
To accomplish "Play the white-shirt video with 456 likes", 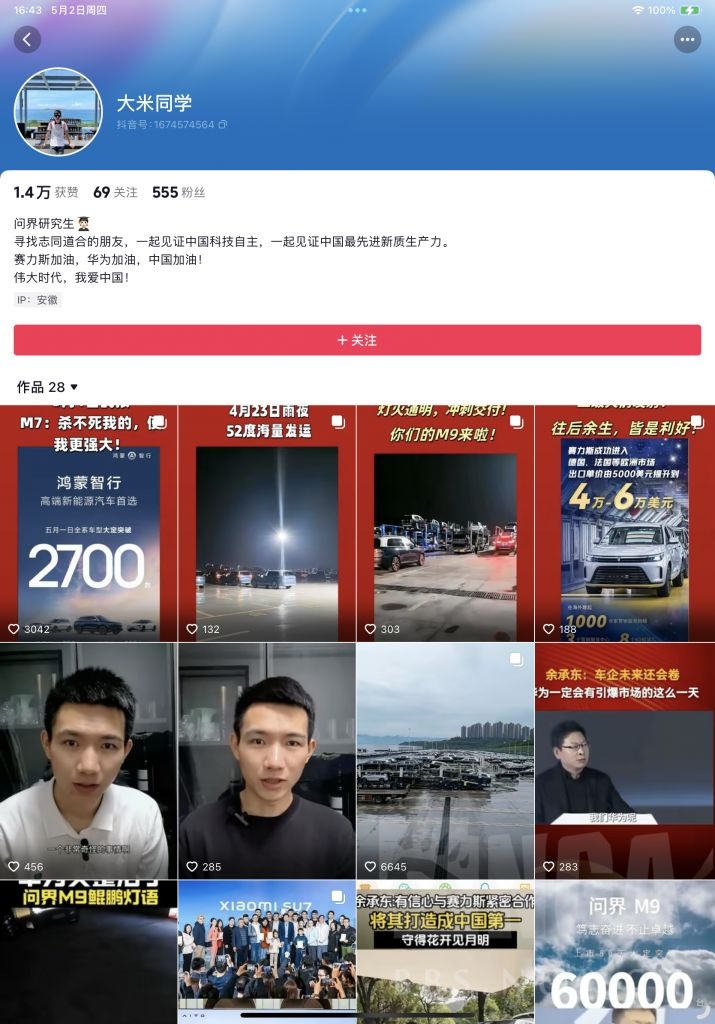I will [89, 762].
